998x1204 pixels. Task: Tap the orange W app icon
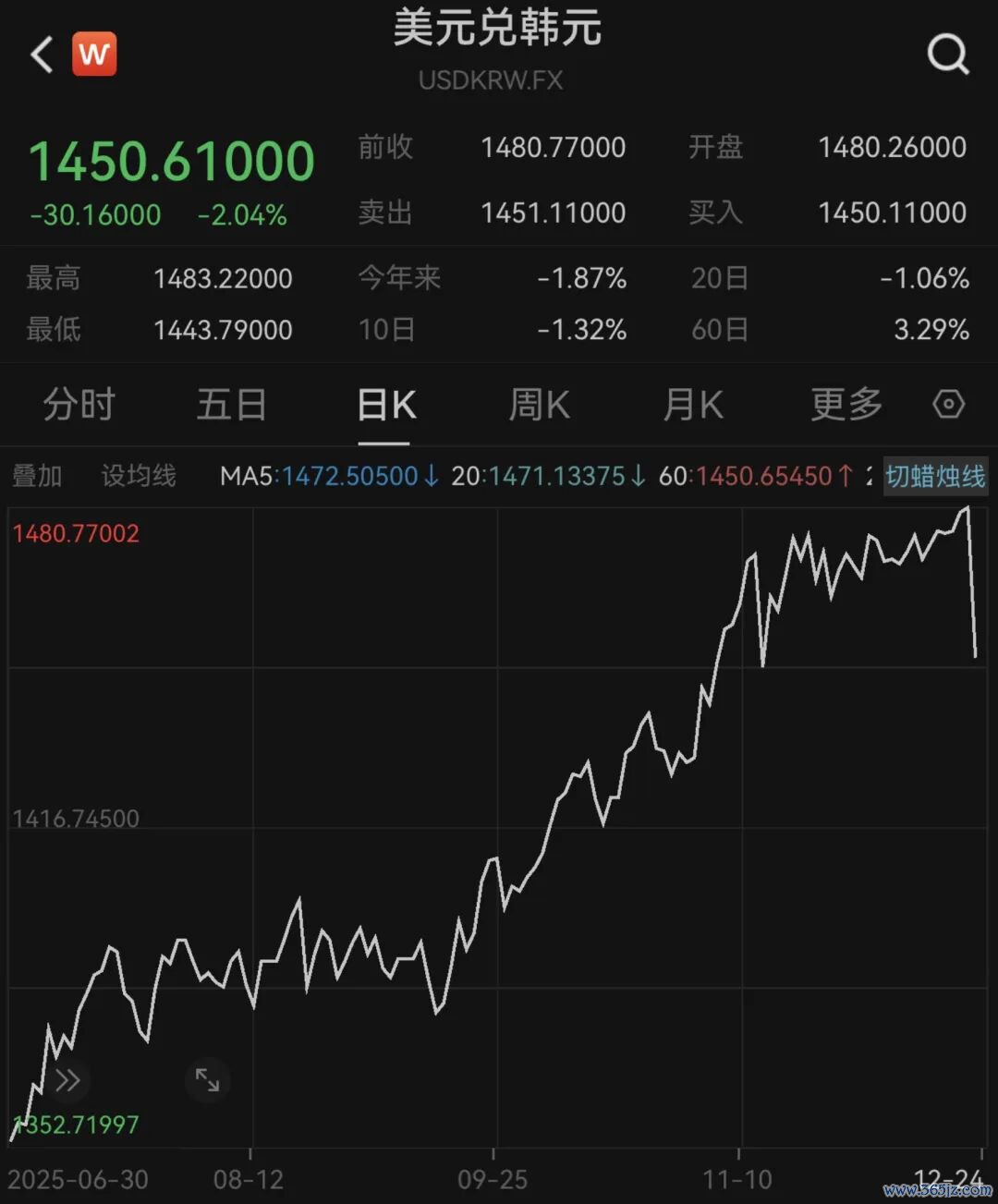94,54
